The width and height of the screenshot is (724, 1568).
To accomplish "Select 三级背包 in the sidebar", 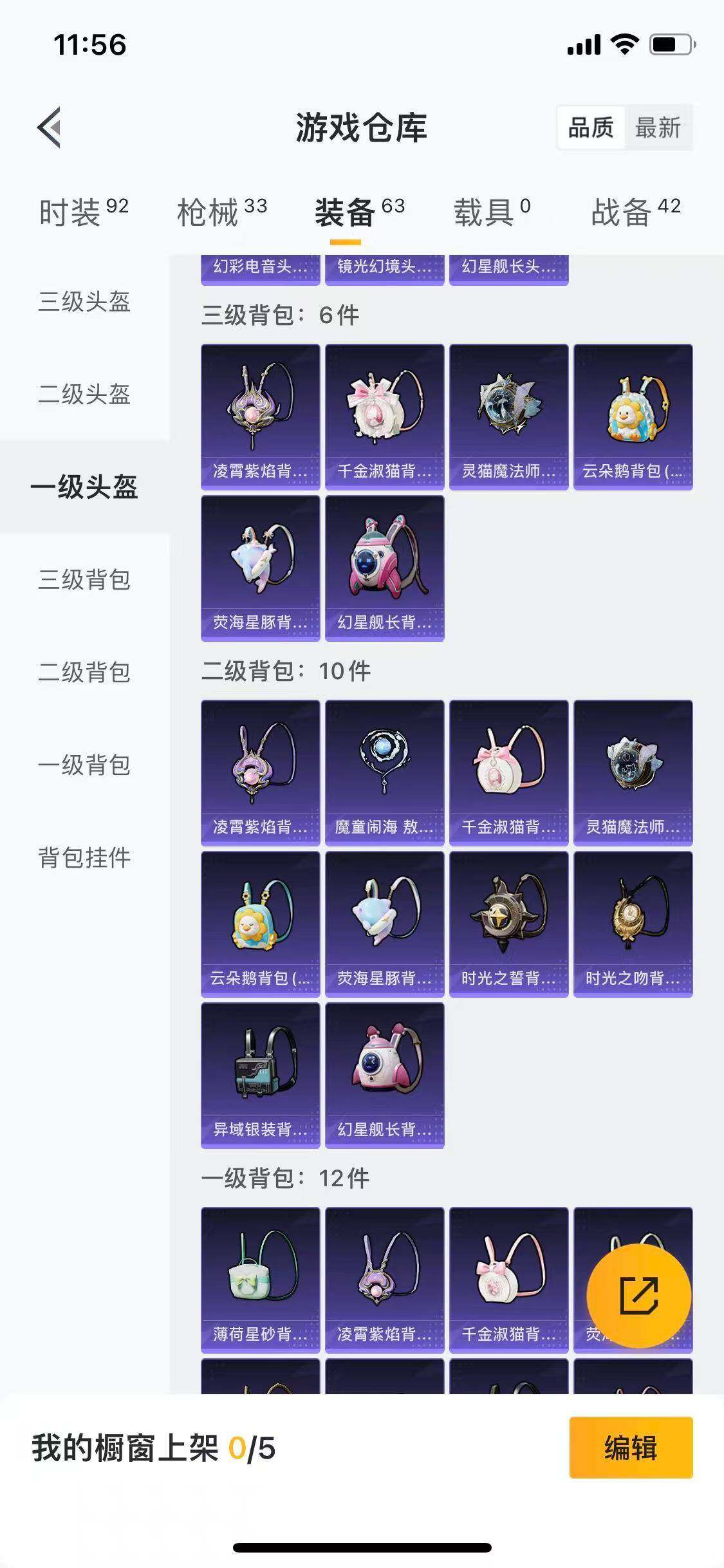I will pos(84,579).
